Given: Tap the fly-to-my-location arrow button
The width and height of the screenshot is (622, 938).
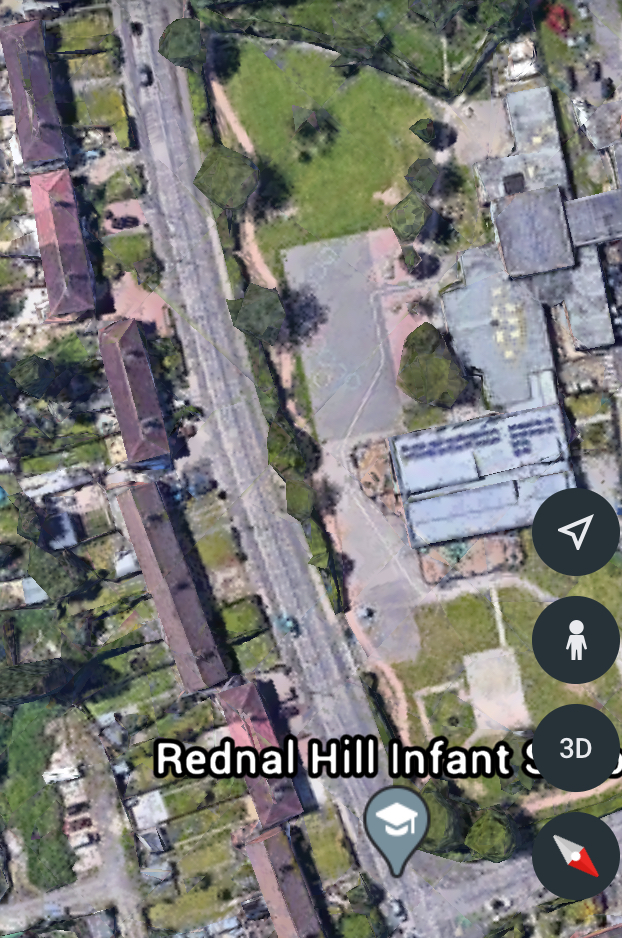Looking at the screenshot, I should tap(575, 532).
